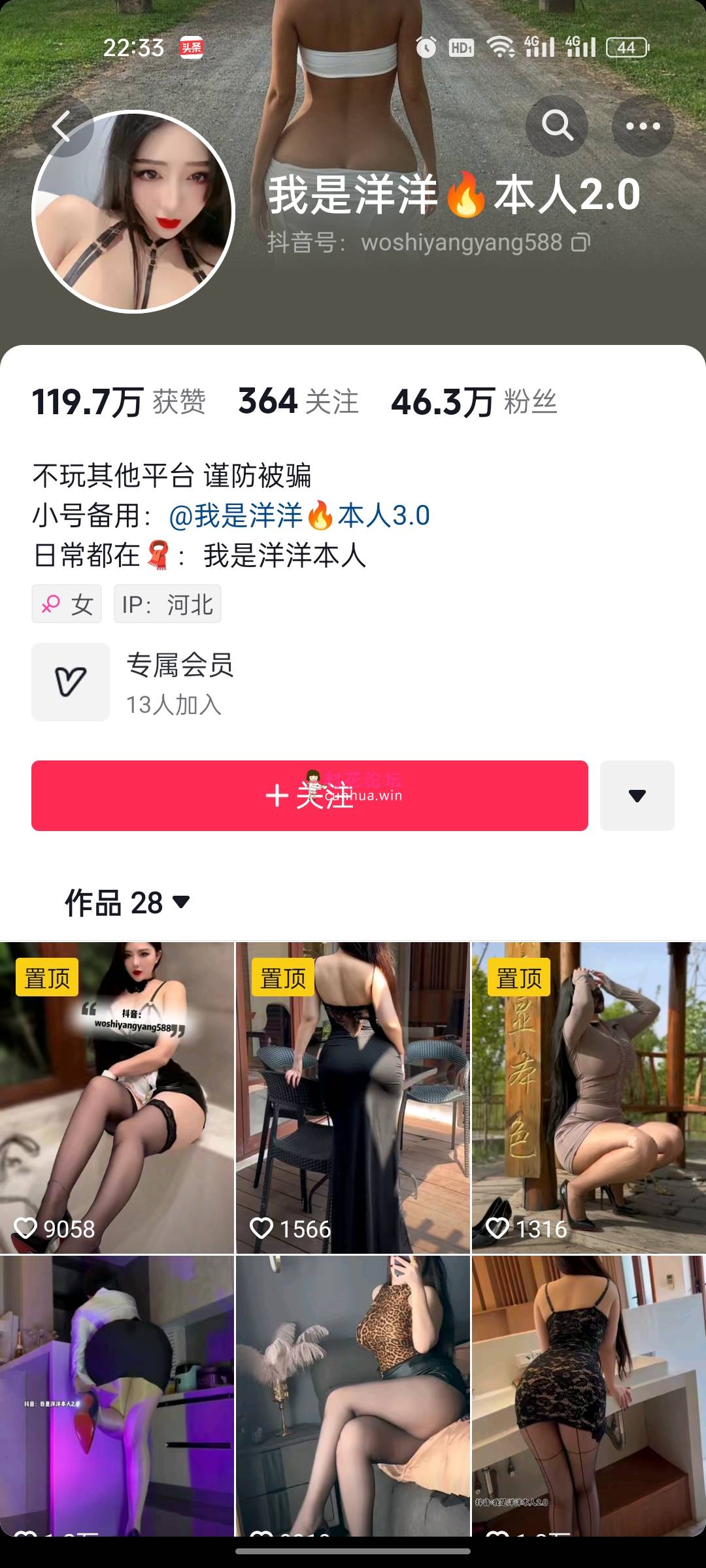Open the 46.3万 粉丝 followers list
This screenshot has width=706, height=1568.
(x=474, y=401)
